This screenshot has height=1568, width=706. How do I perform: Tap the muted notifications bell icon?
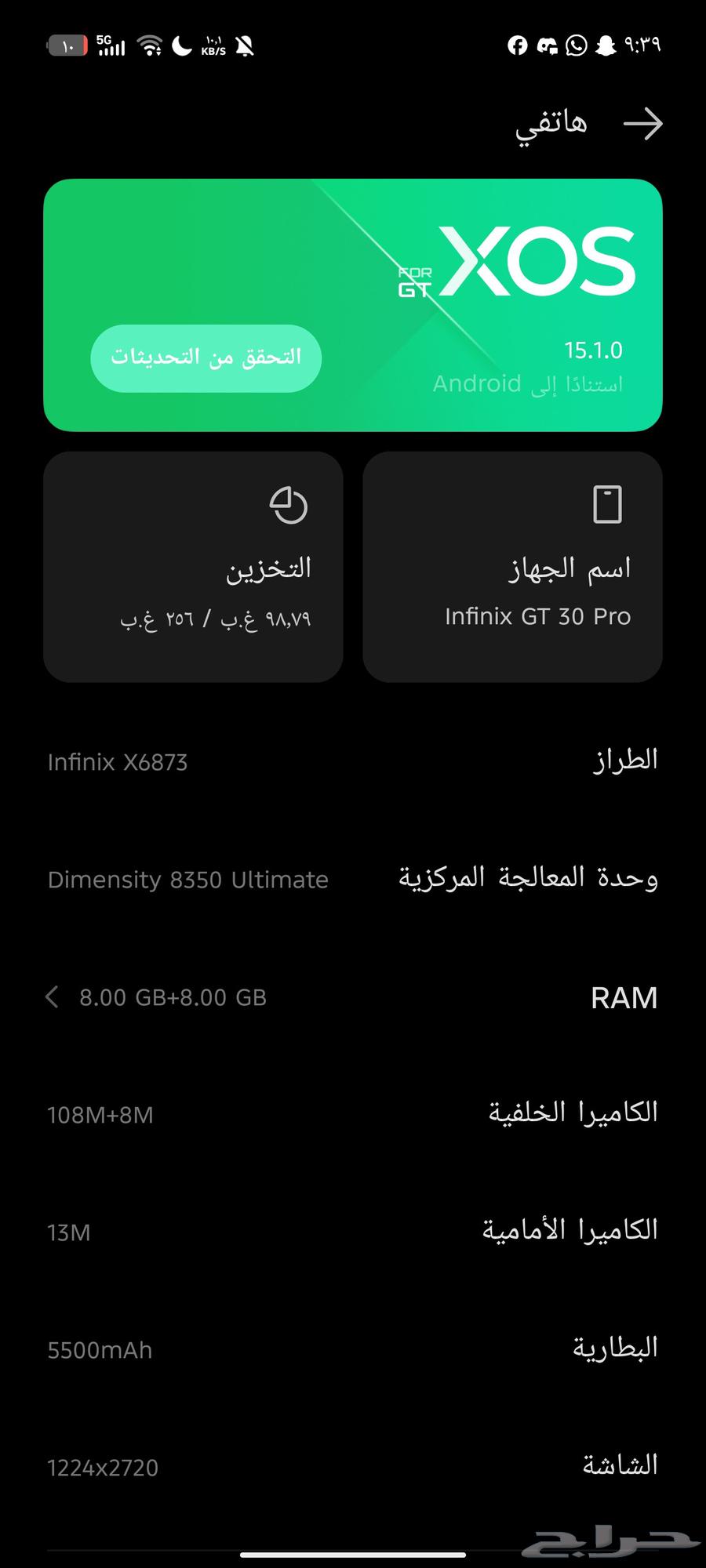(244, 46)
